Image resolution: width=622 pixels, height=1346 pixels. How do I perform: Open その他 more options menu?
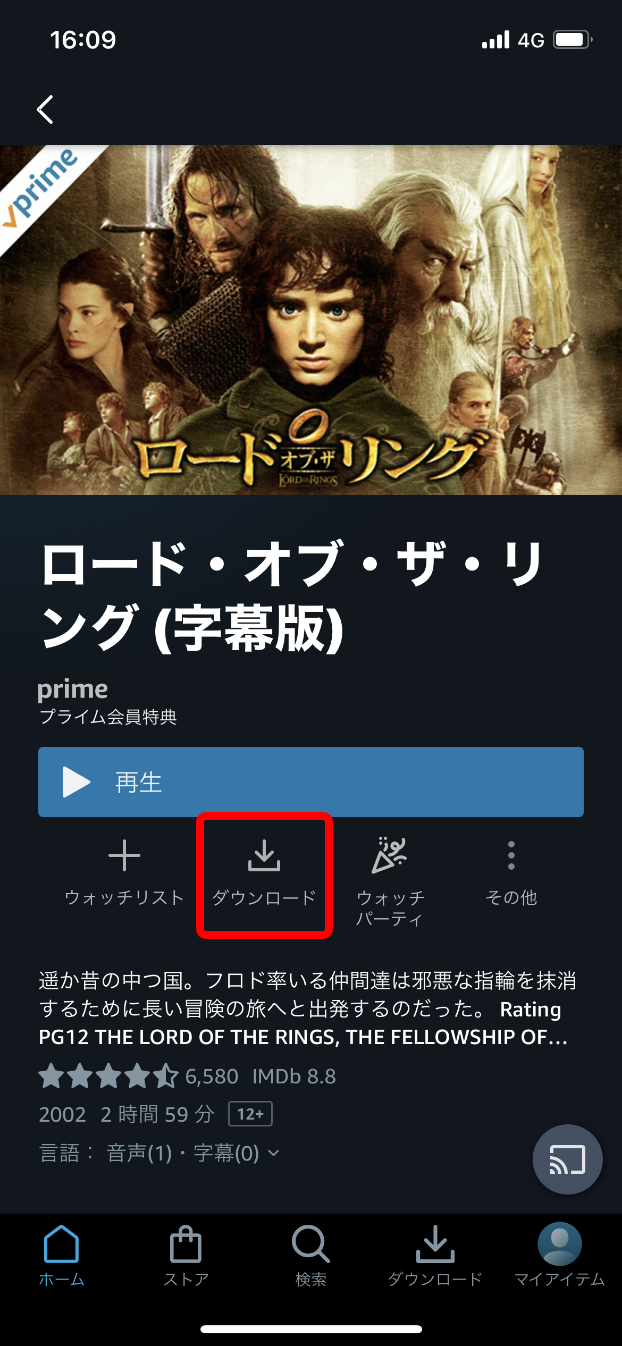tap(511, 873)
